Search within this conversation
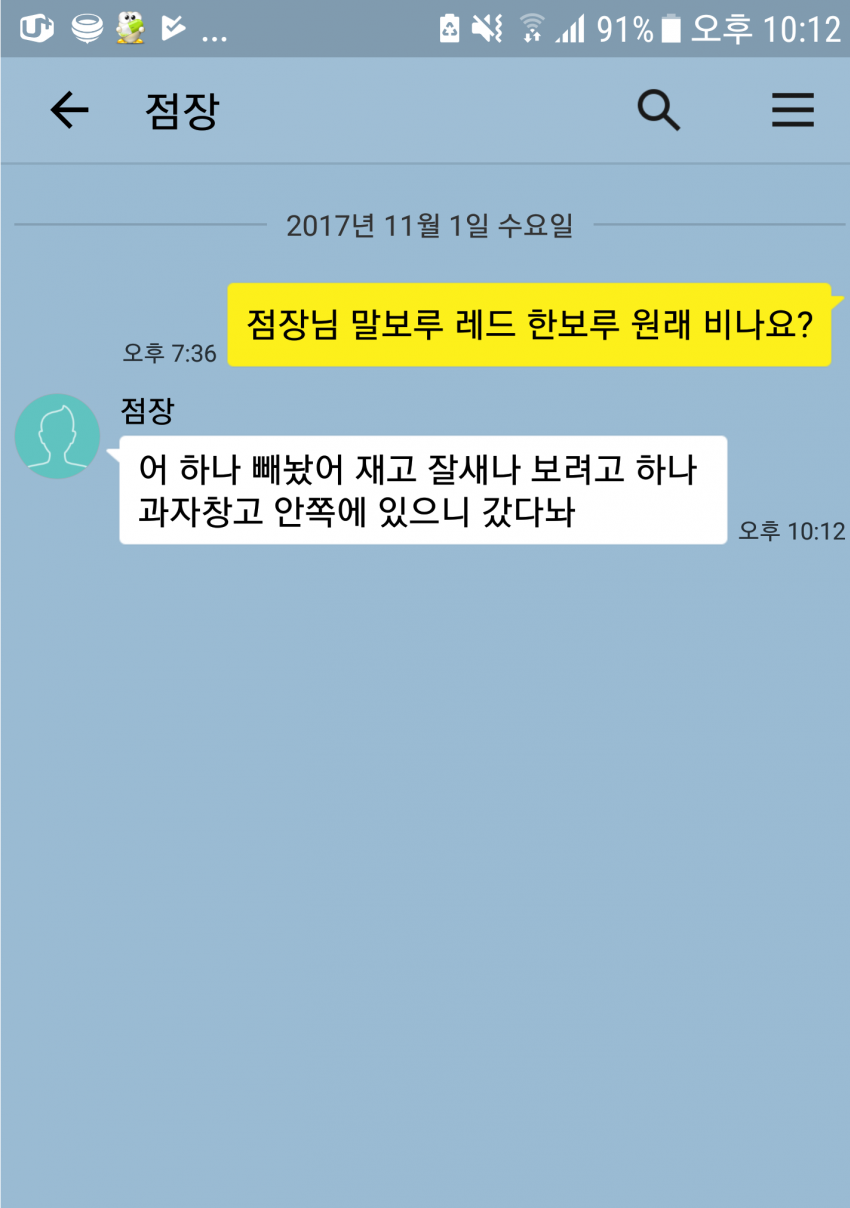This screenshot has height=1208, width=850. pyautogui.click(x=659, y=111)
